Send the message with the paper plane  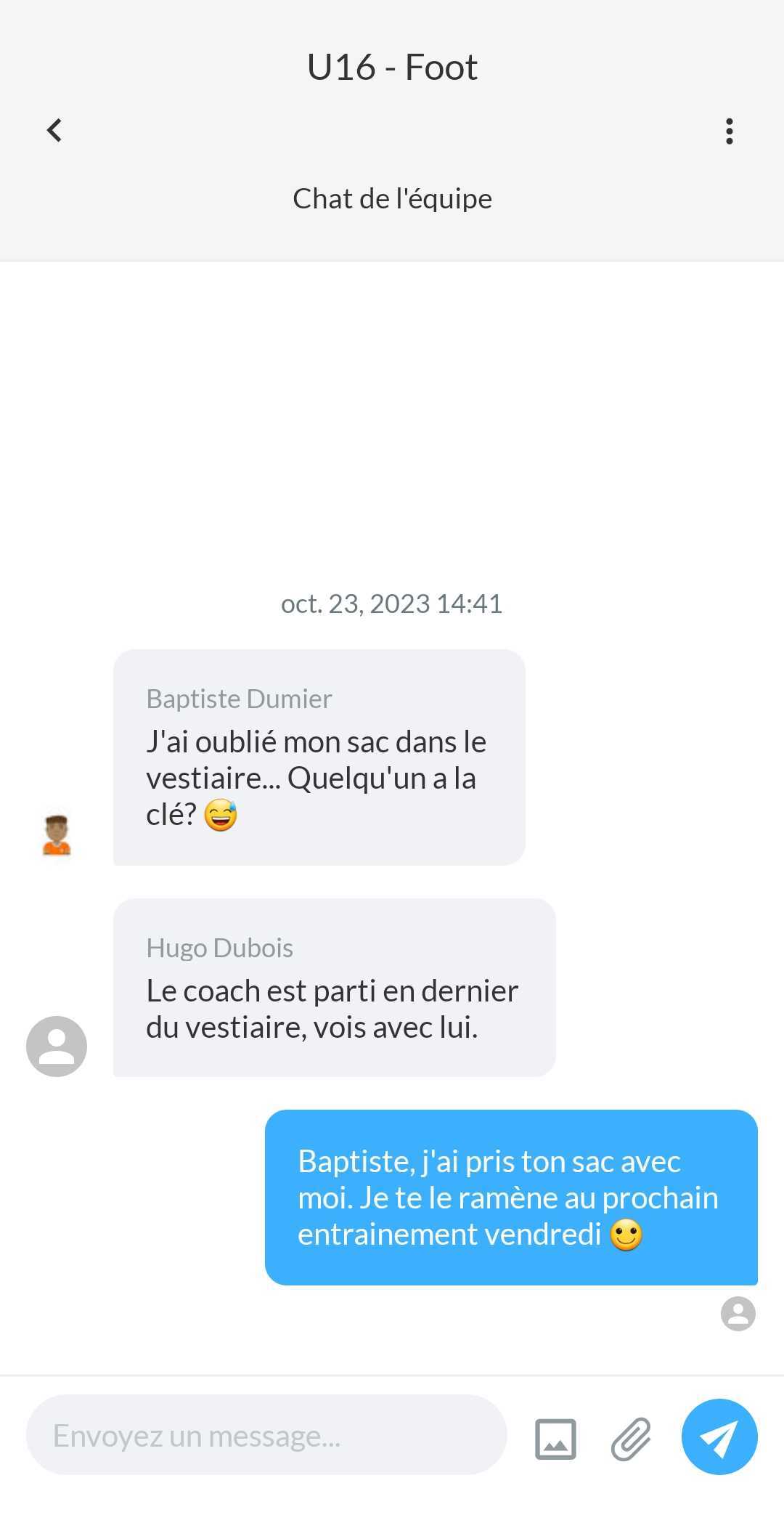point(719,1437)
